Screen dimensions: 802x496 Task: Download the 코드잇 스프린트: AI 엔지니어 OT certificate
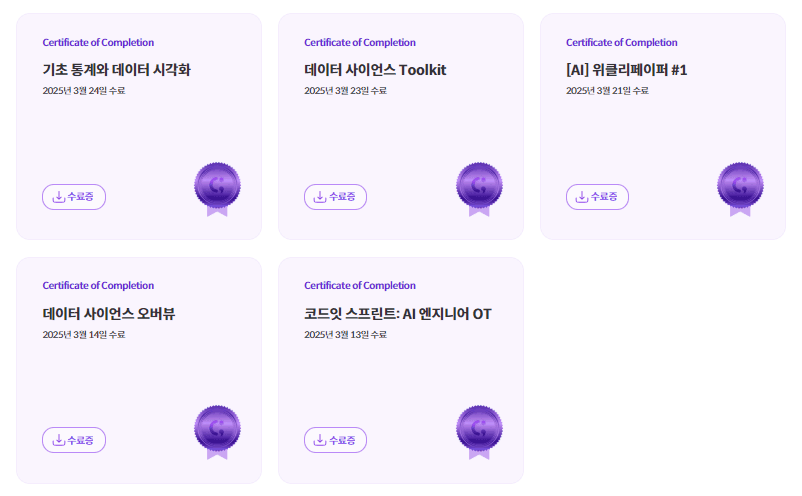point(335,440)
